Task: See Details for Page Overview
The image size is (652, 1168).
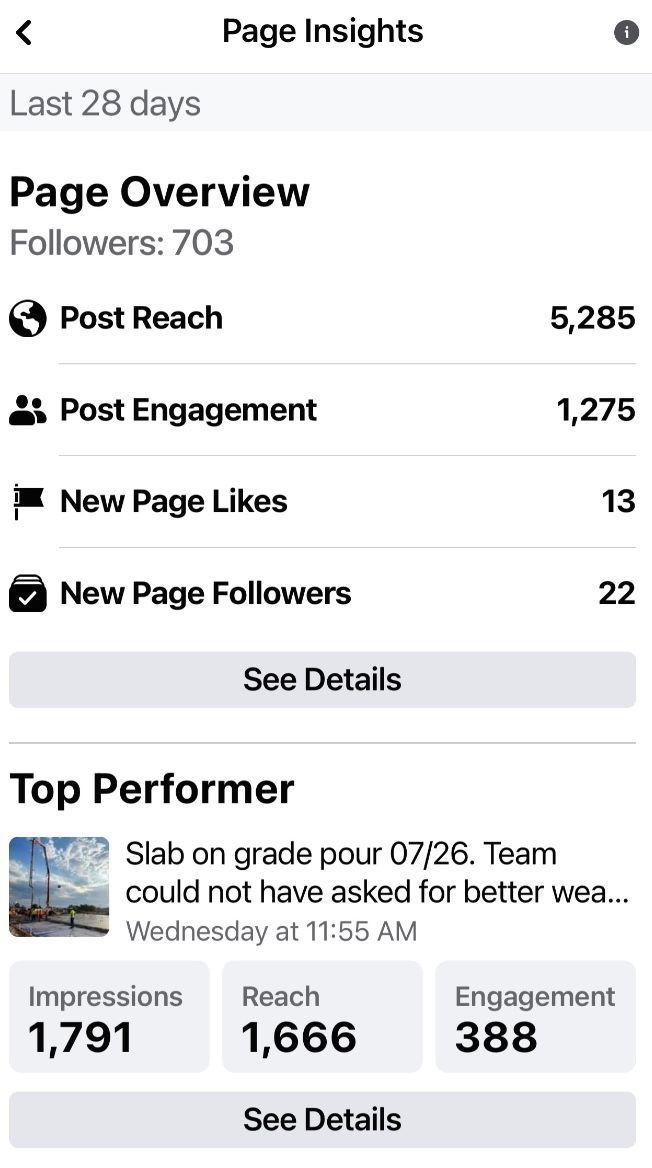Action: 322,680
